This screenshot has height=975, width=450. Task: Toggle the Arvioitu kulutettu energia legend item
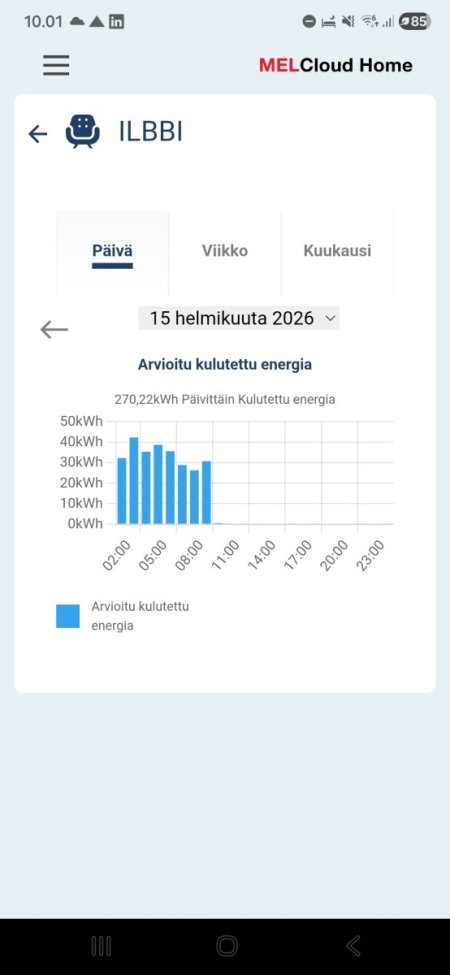(122, 616)
